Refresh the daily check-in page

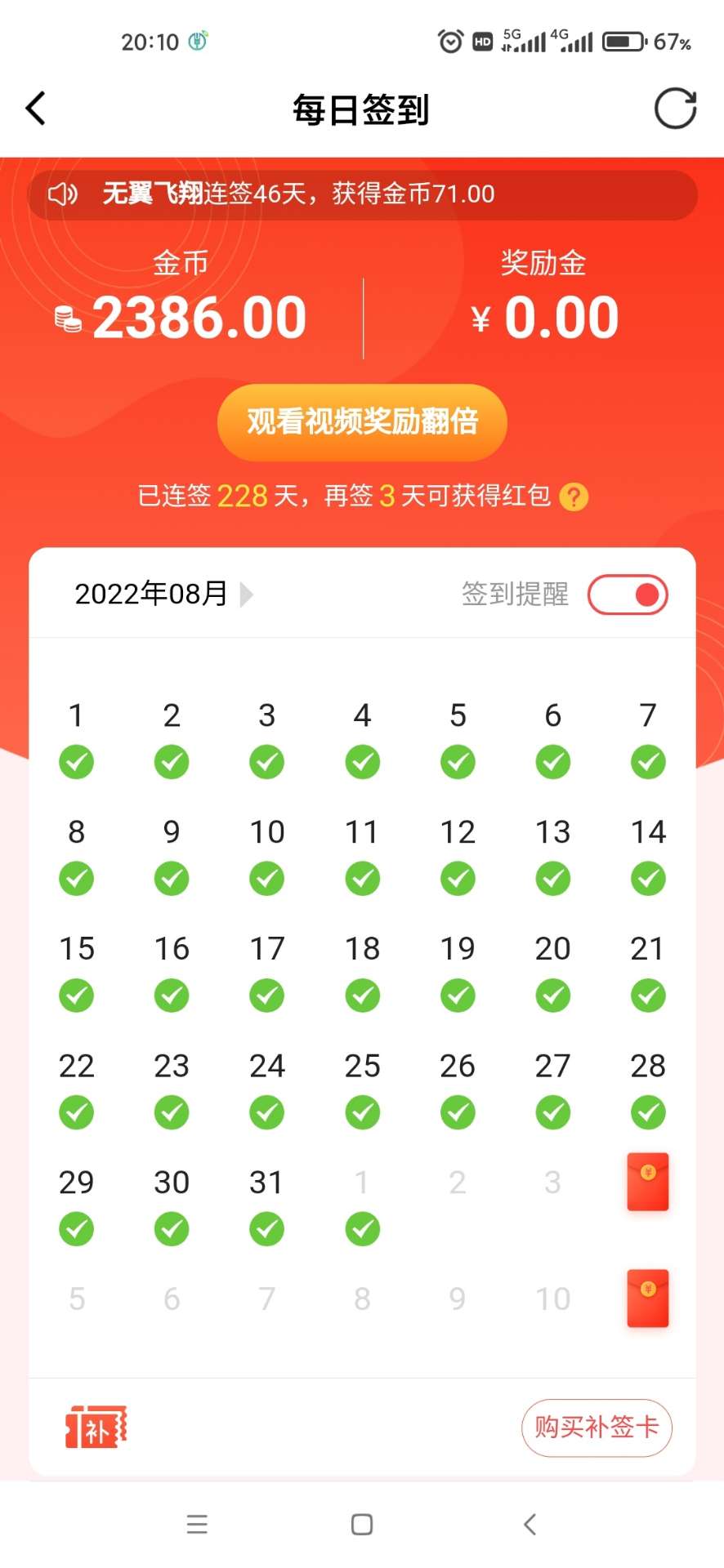(x=675, y=109)
